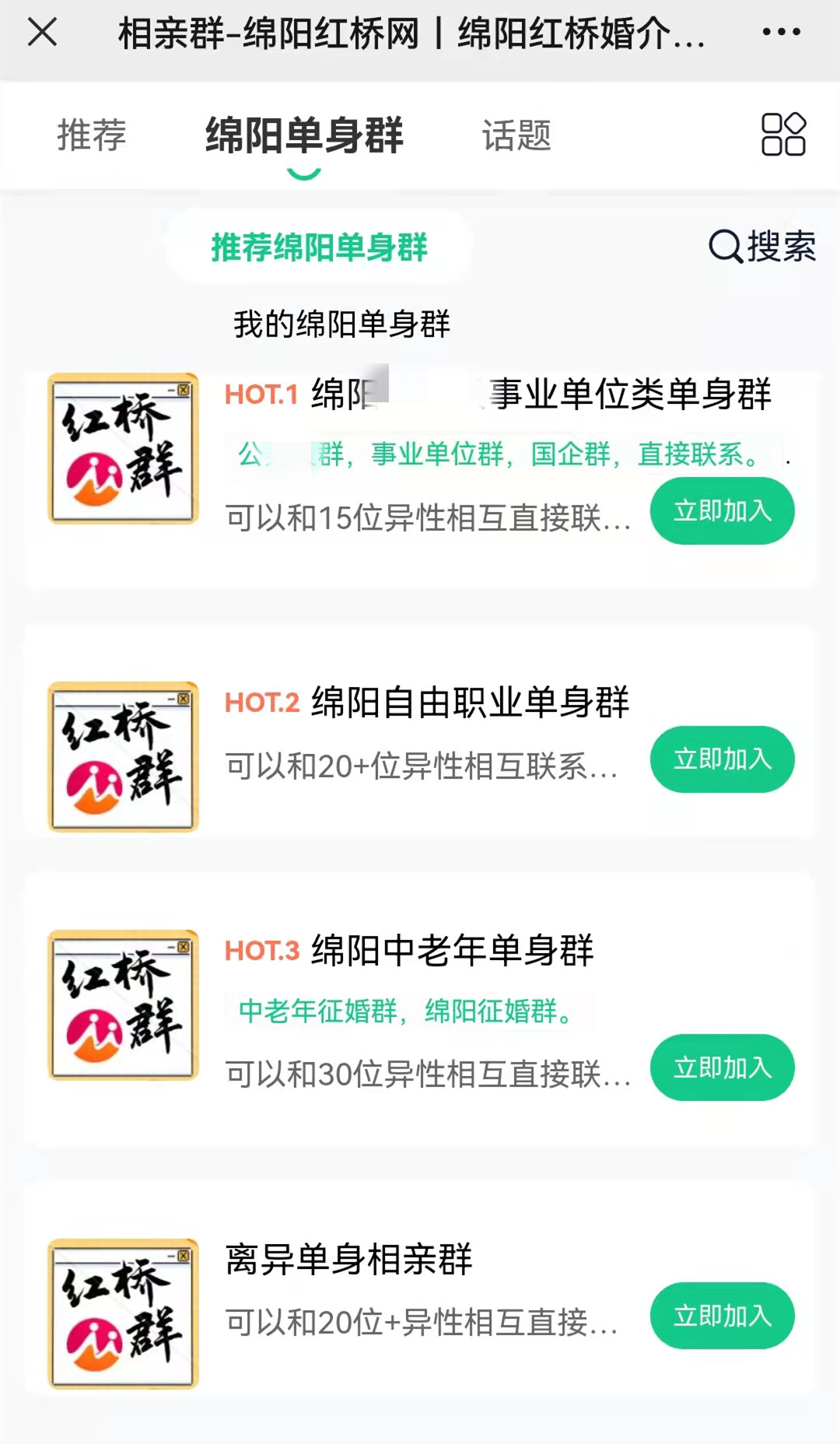Image resolution: width=840 pixels, height=1444 pixels.
Task: Join the HOT.1 事业单位类单身群
Action: click(722, 511)
